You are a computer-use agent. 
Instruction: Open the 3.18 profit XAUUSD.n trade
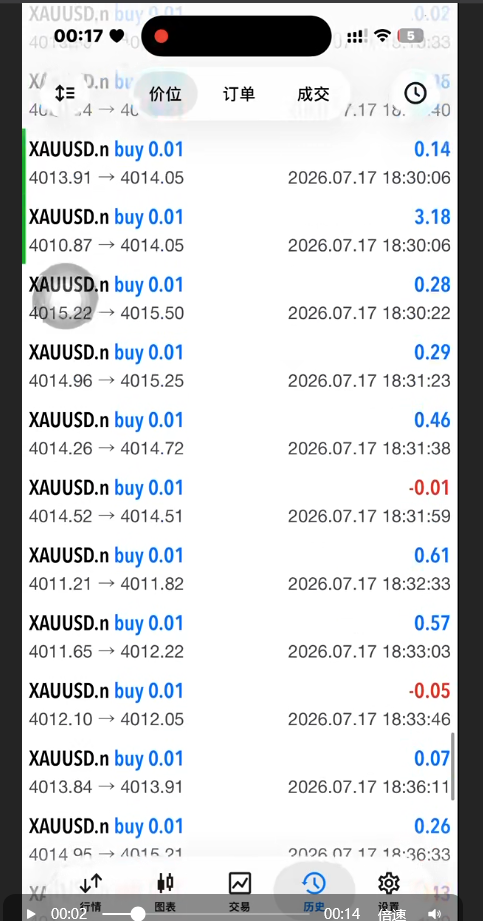[240, 231]
